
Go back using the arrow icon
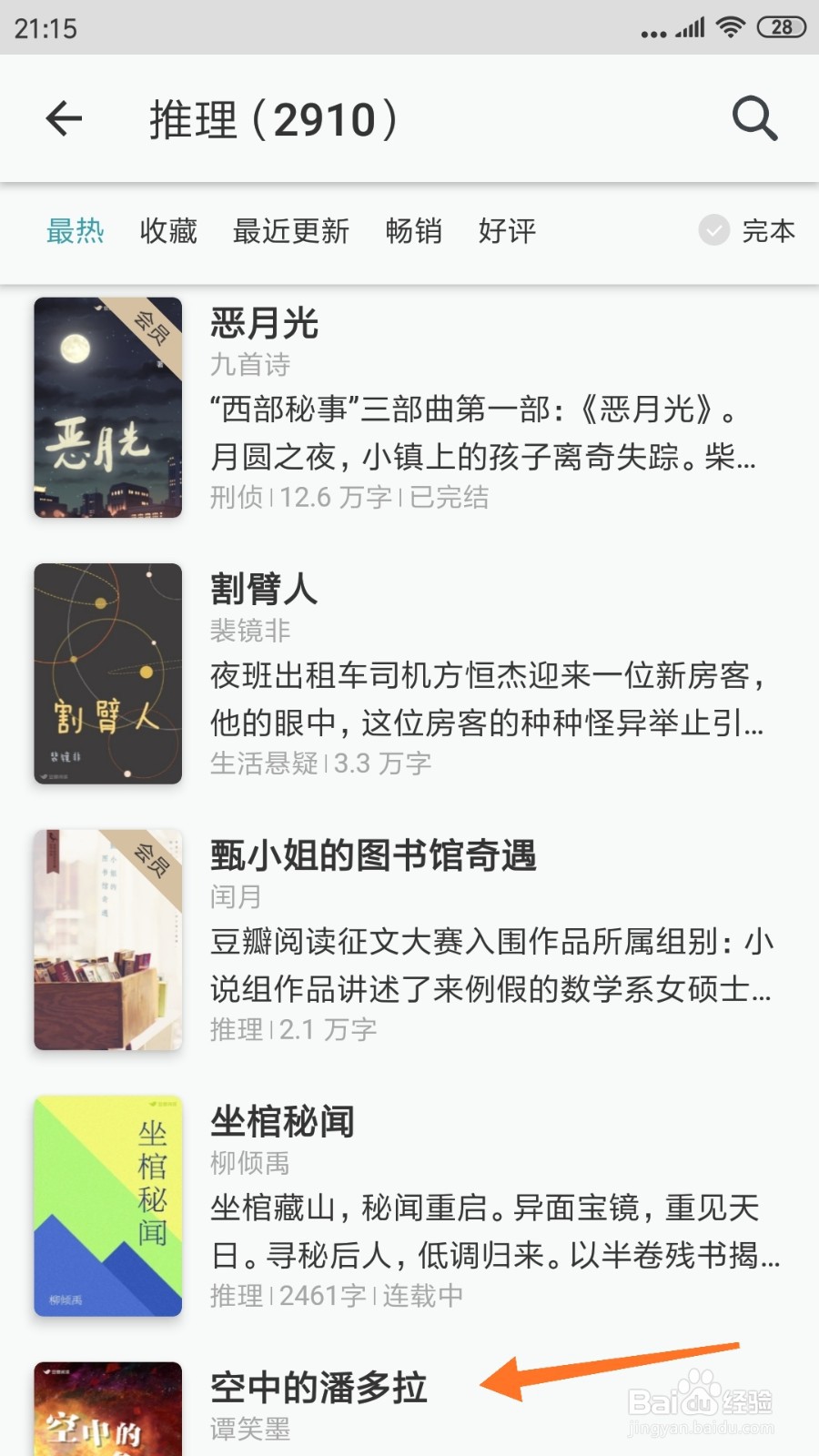pyautogui.click(x=64, y=118)
